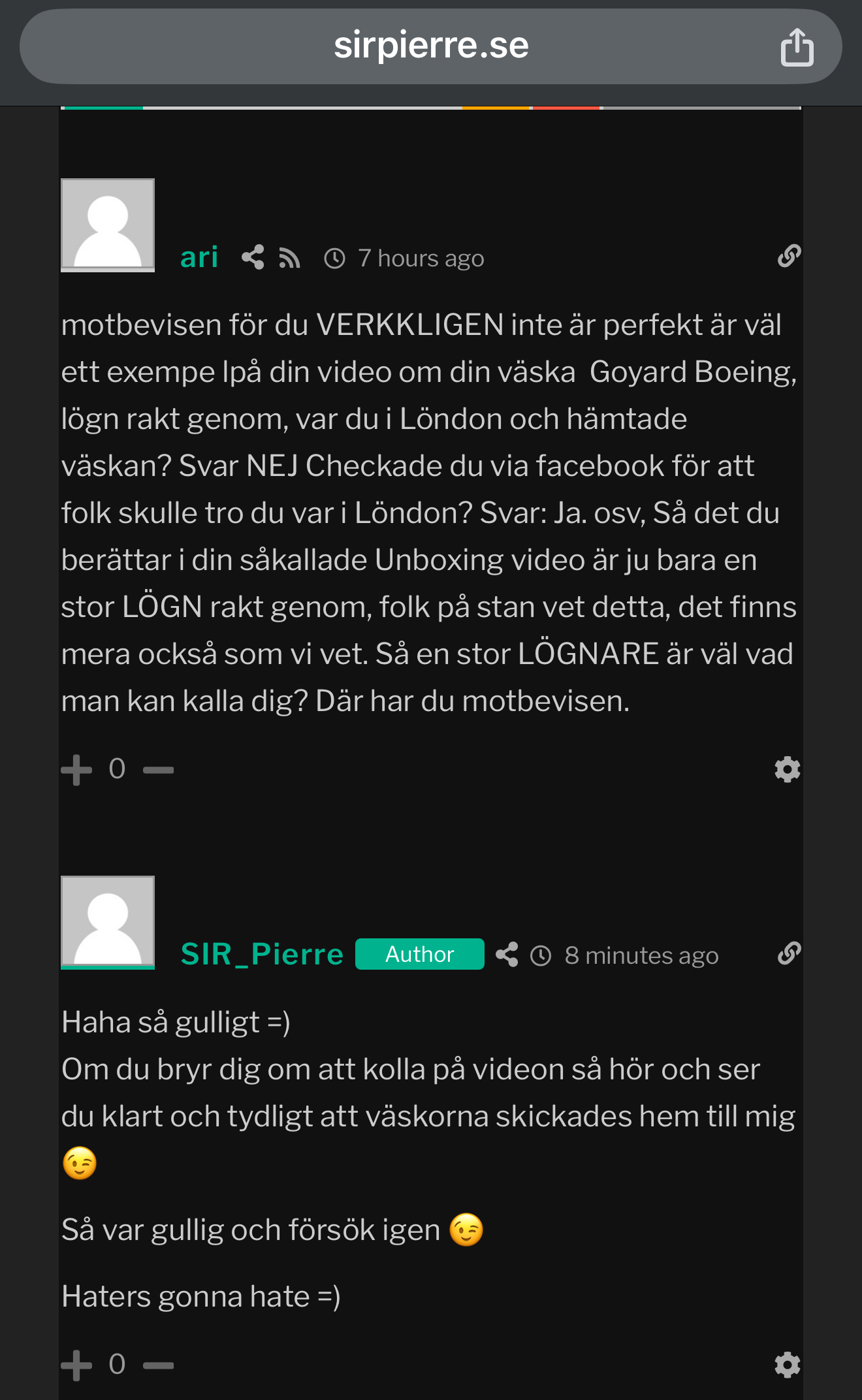Share SIR_Pierre's reply

[x=507, y=955]
